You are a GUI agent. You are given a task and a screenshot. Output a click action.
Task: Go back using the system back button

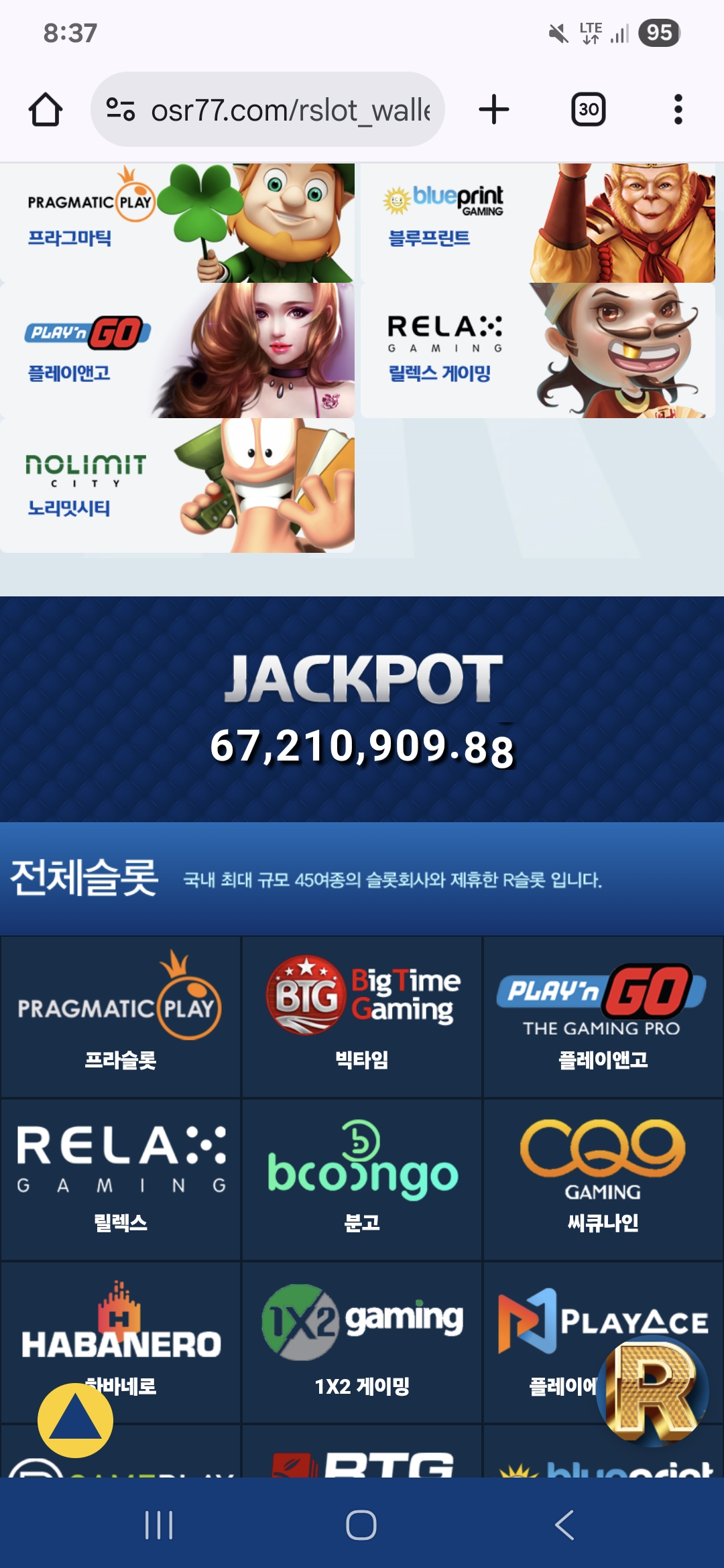pos(564,1525)
